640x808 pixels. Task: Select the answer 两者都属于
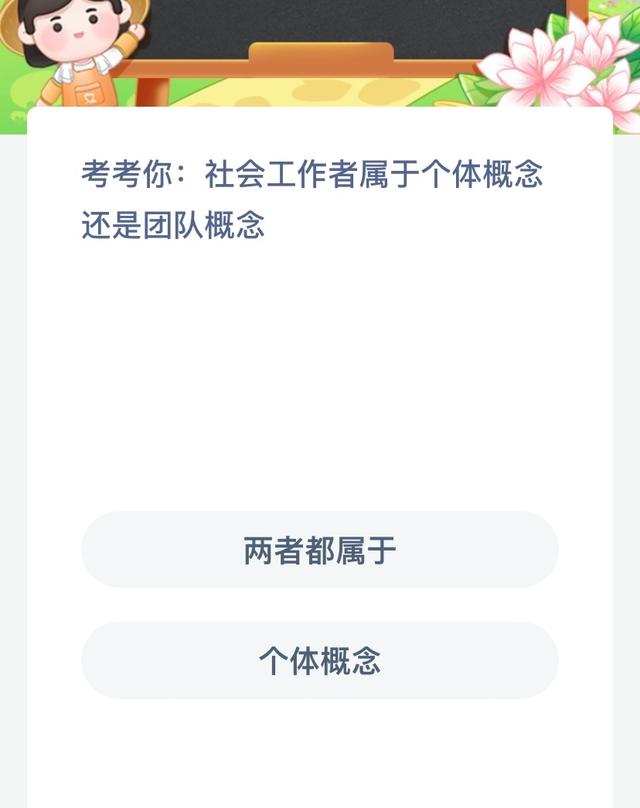(x=320, y=550)
